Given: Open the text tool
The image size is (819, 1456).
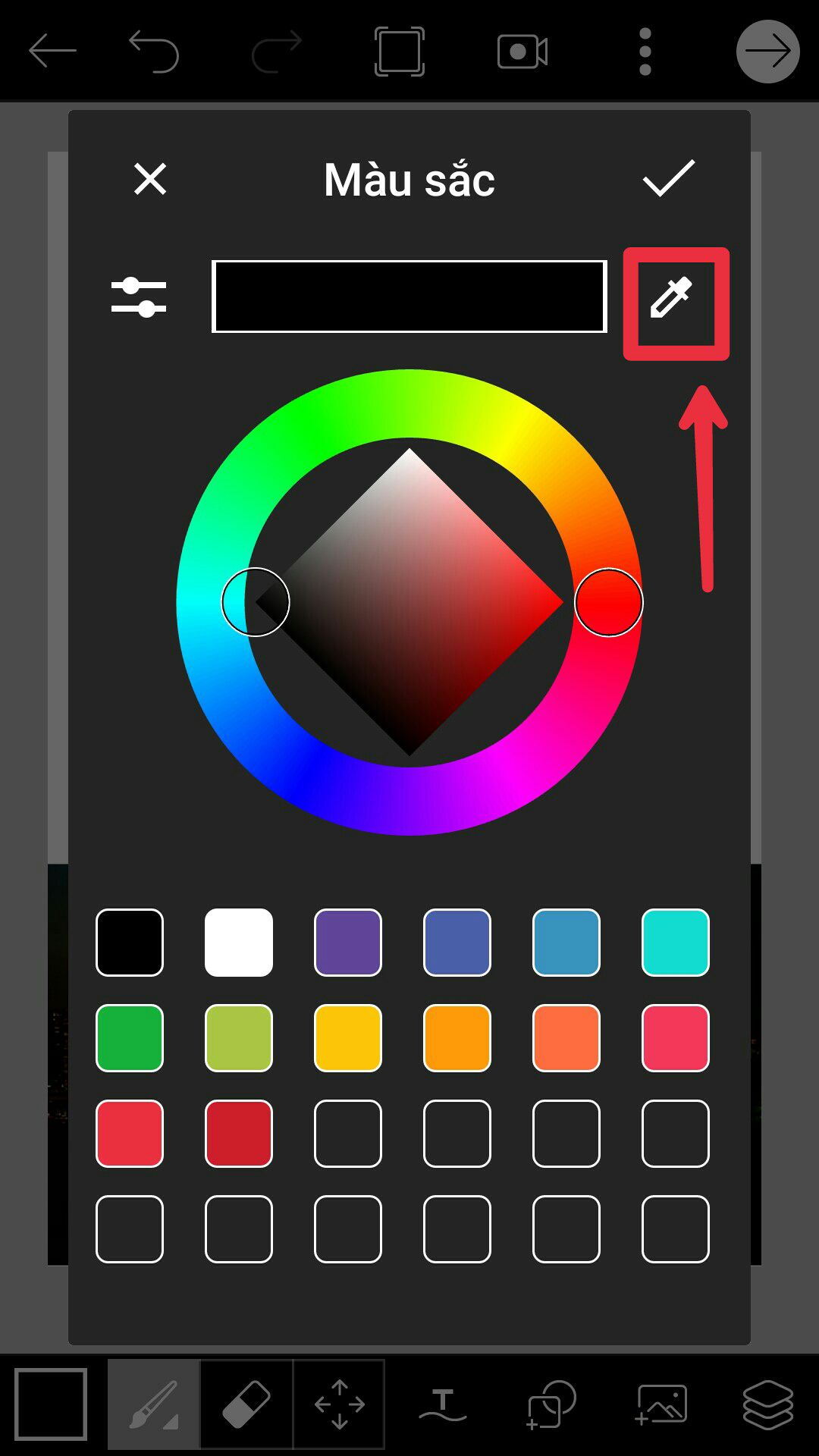Looking at the screenshot, I should coord(443,1404).
